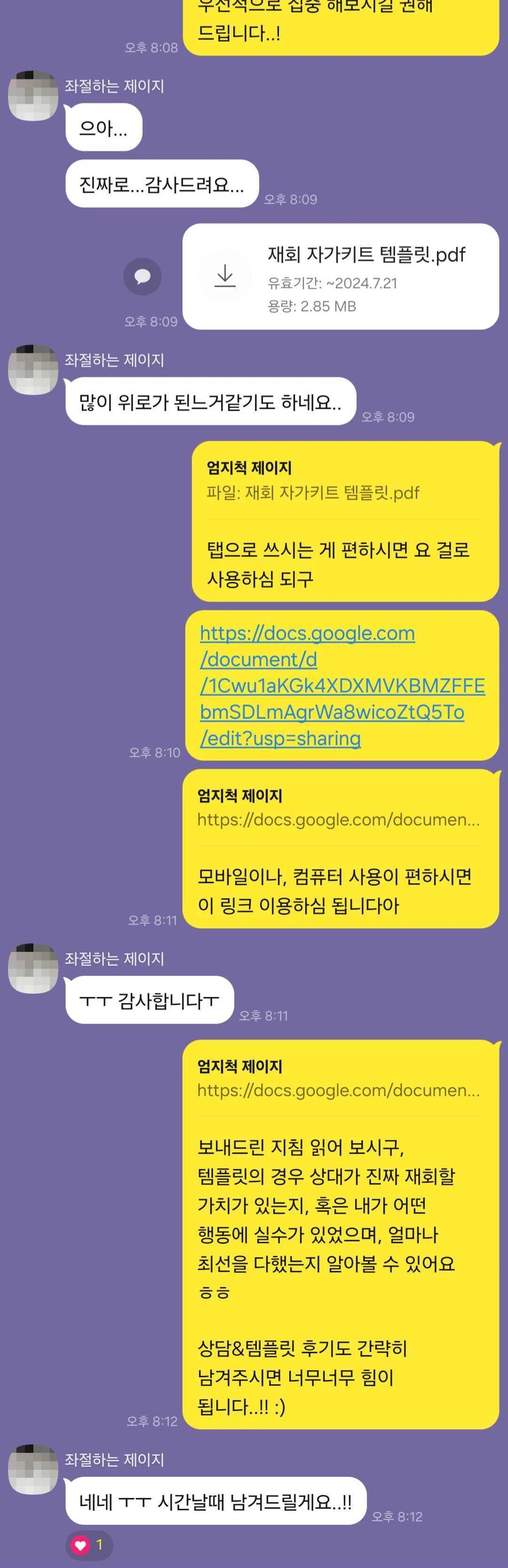Open quoted reply above '보내드린 지침' message
The width and height of the screenshot is (508, 1568).
coord(338,1078)
